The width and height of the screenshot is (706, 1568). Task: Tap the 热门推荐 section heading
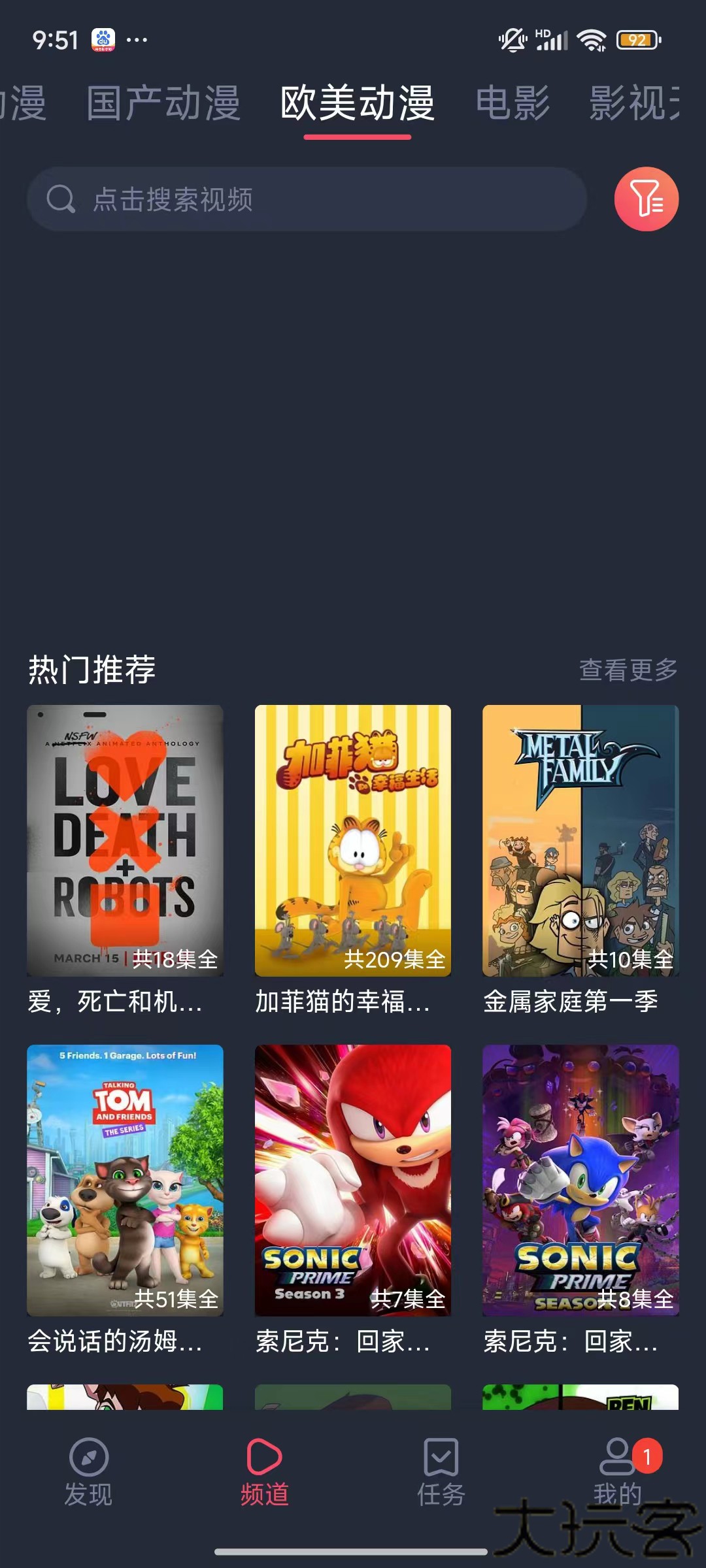[x=92, y=669]
